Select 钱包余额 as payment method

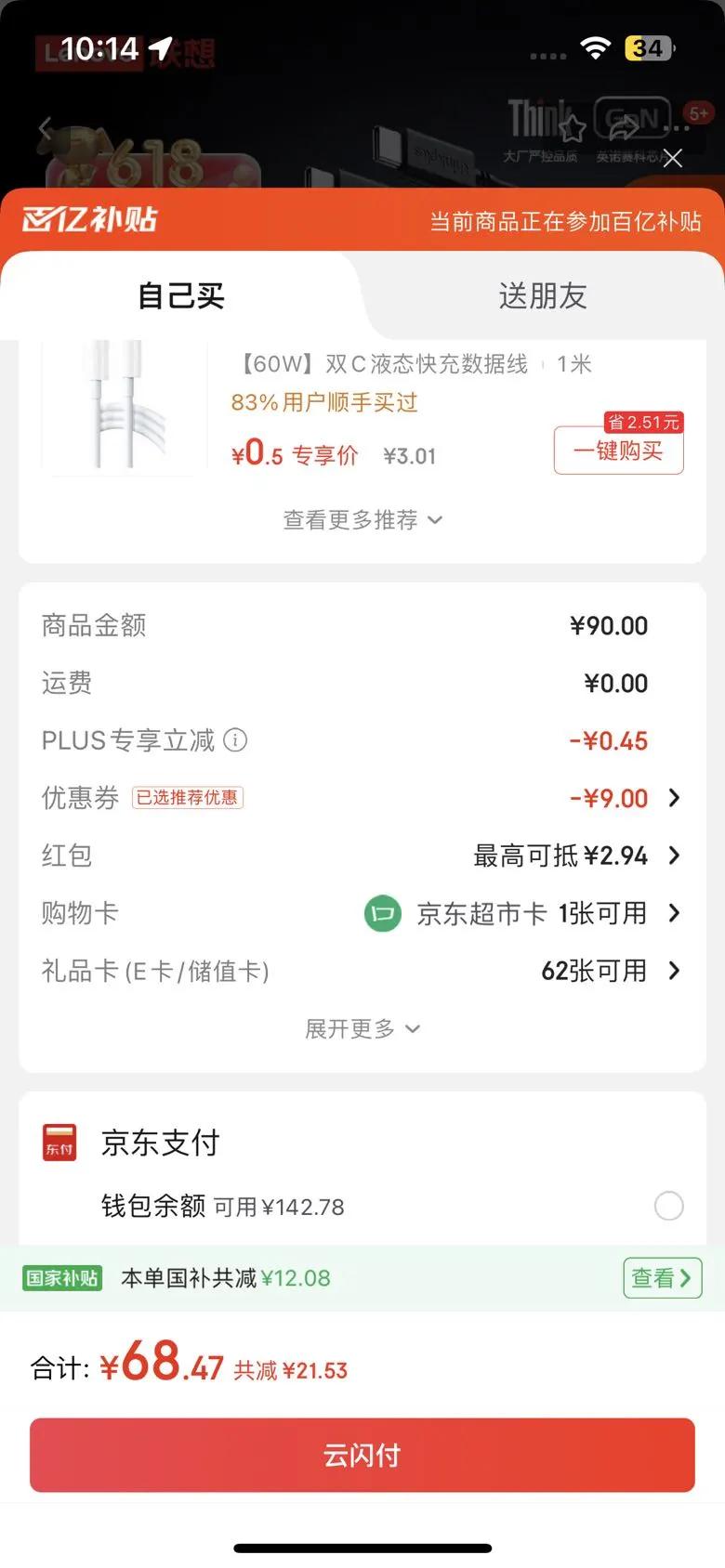pos(668,1206)
